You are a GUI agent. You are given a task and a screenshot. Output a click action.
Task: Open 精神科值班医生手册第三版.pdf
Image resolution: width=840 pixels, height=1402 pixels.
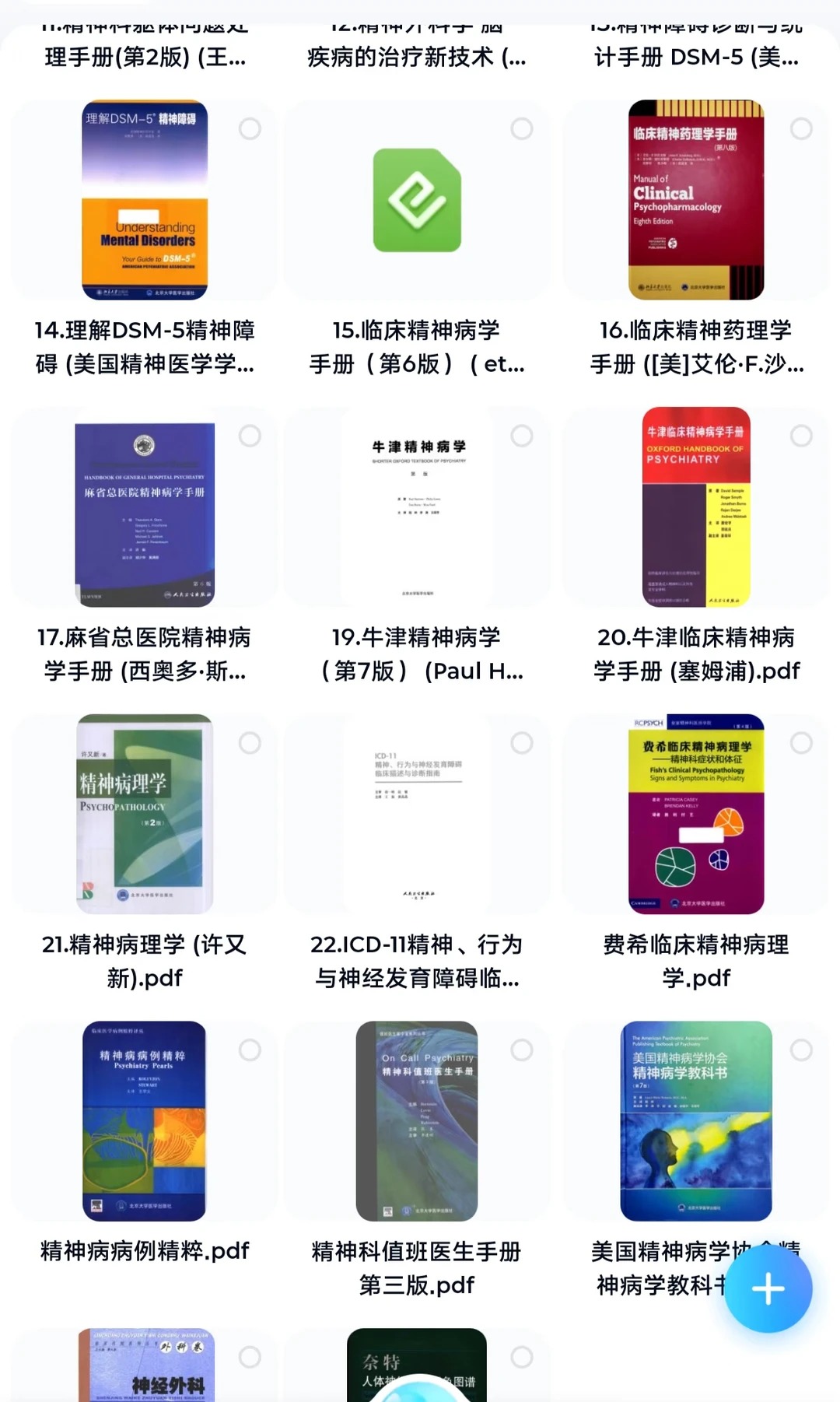tap(417, 1120)
